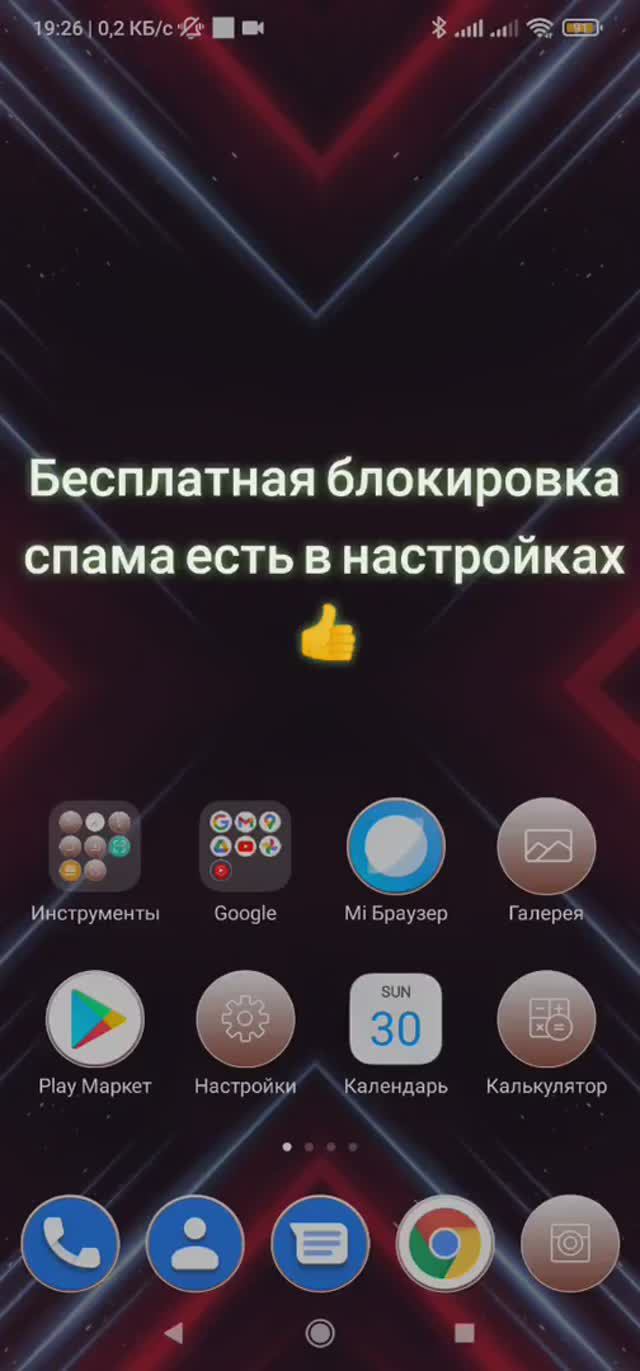Launch Chrome from the dock
The image size is (640, 1371).
pos(445,1244)
